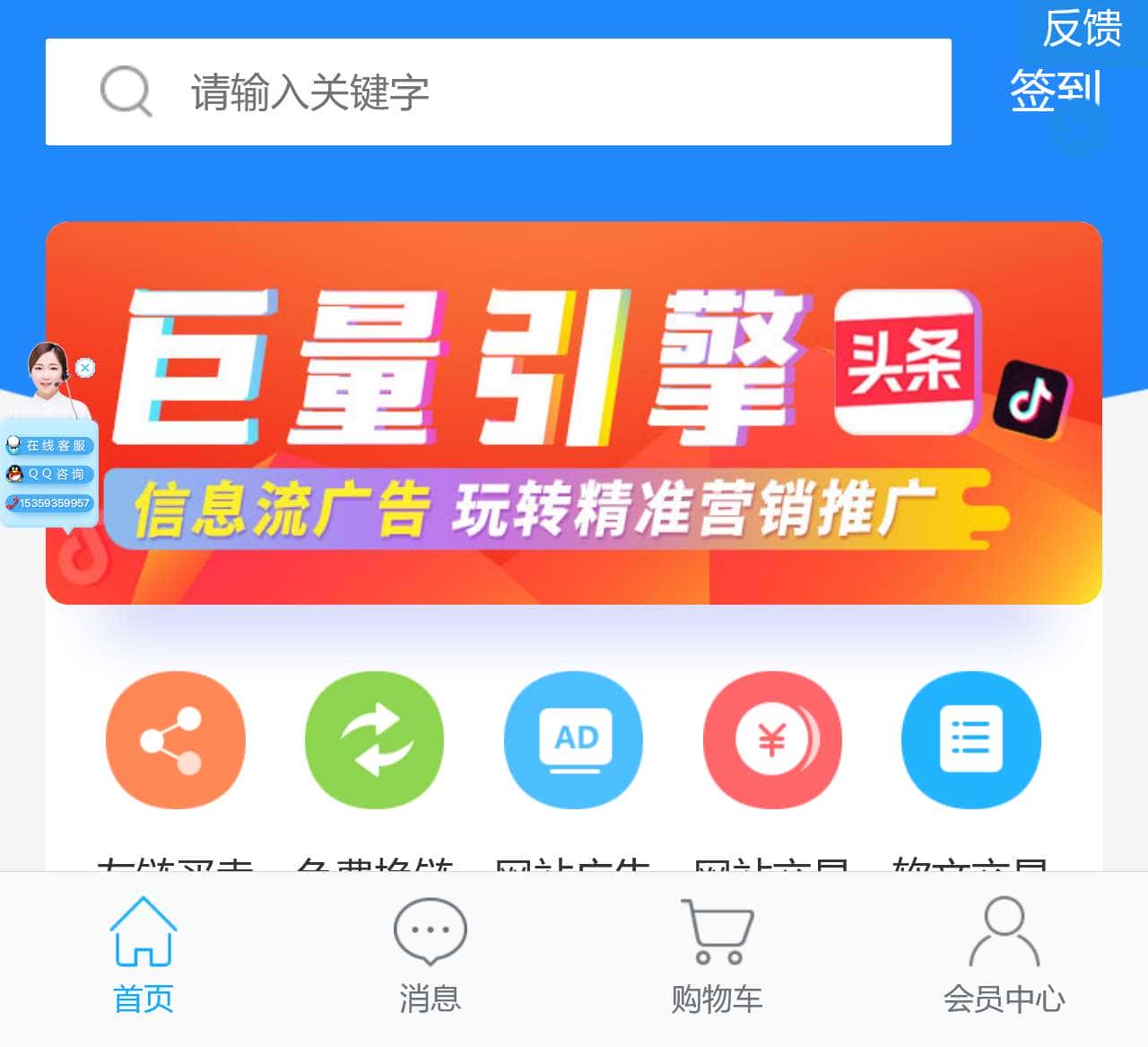The width and height of the screenshot is (1148, 1047).
Task: Tap 签到 to check in
Action: 1056,90
